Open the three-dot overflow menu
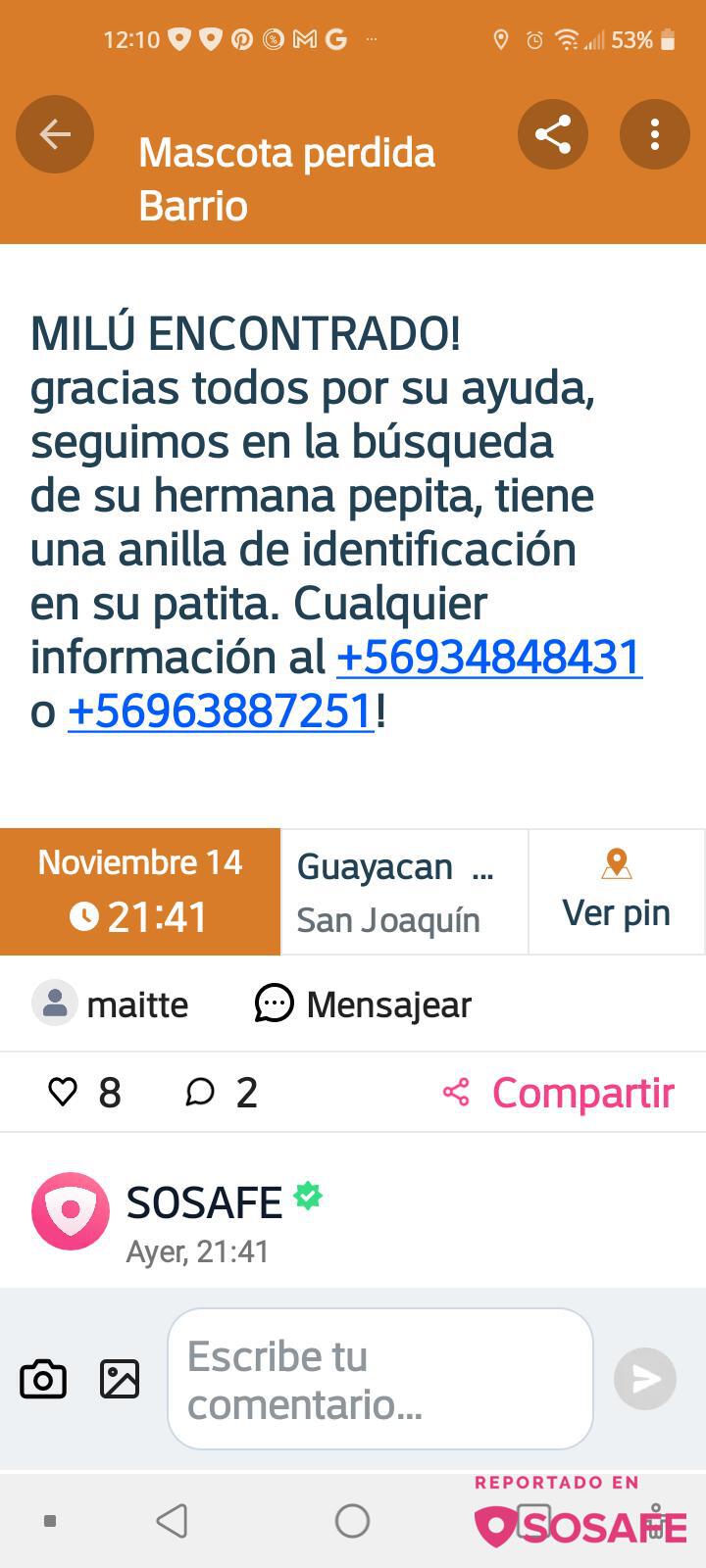706x1568 pixels. point(654,134)
